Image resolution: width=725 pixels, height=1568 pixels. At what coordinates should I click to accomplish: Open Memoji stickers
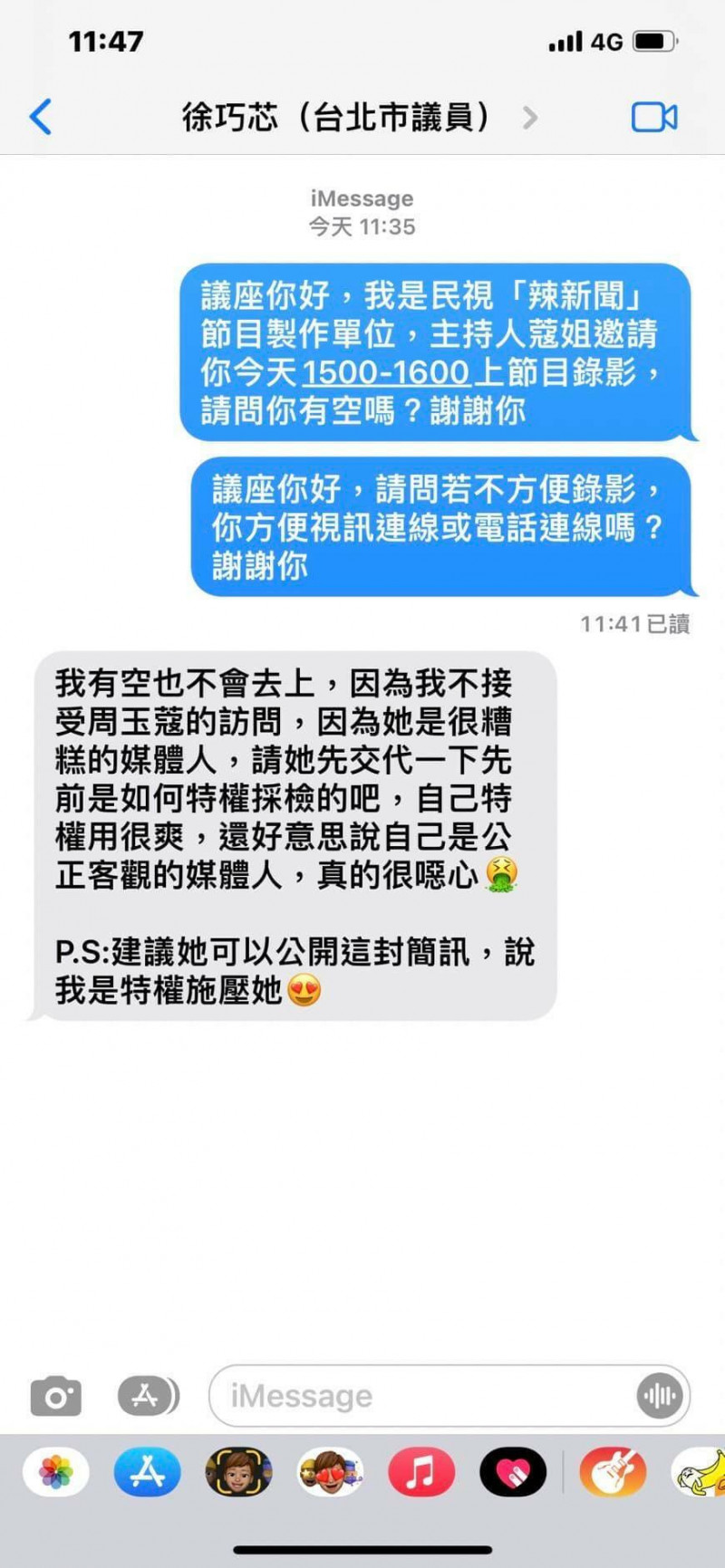330,1472
